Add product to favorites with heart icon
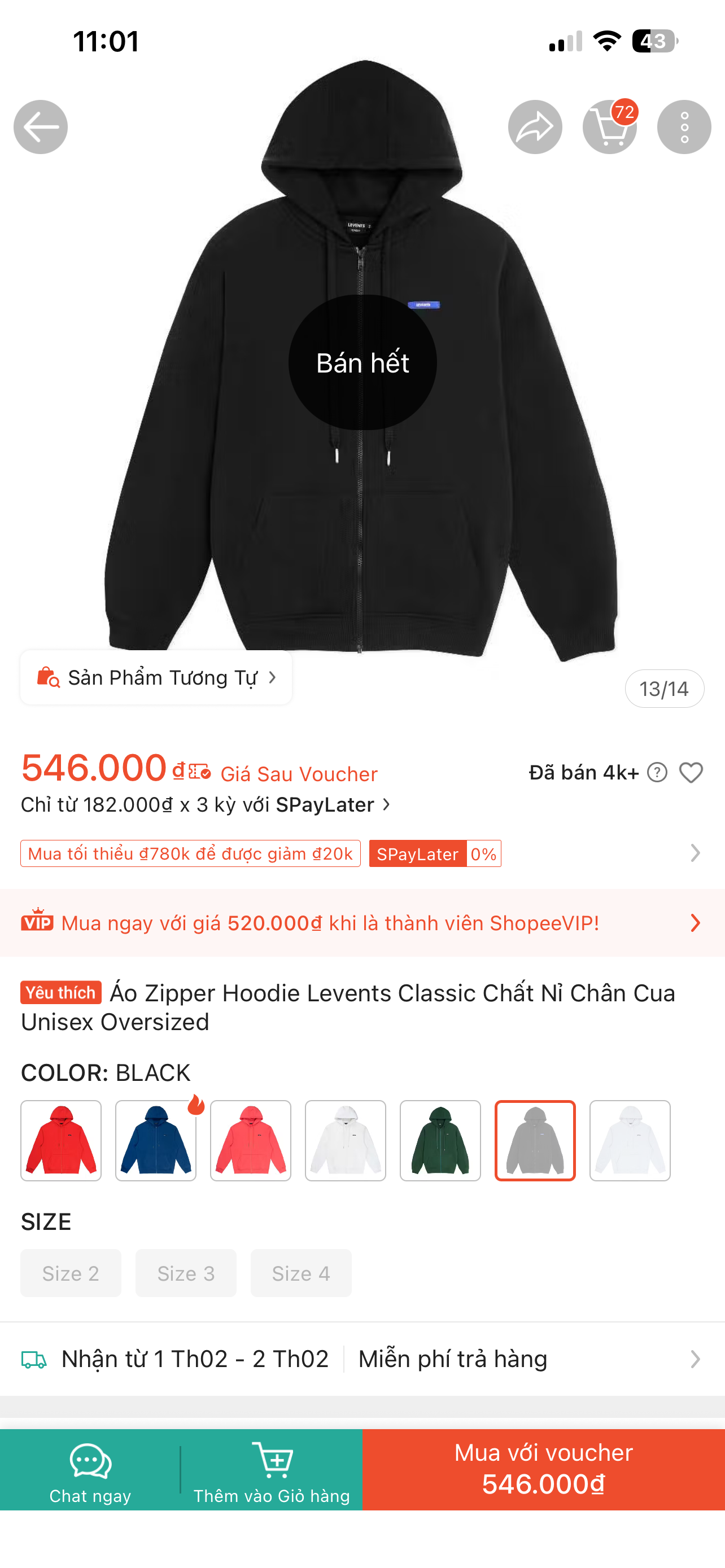Screen dimensions: 725x1568 pyautogui.click(x=691, y=773)
